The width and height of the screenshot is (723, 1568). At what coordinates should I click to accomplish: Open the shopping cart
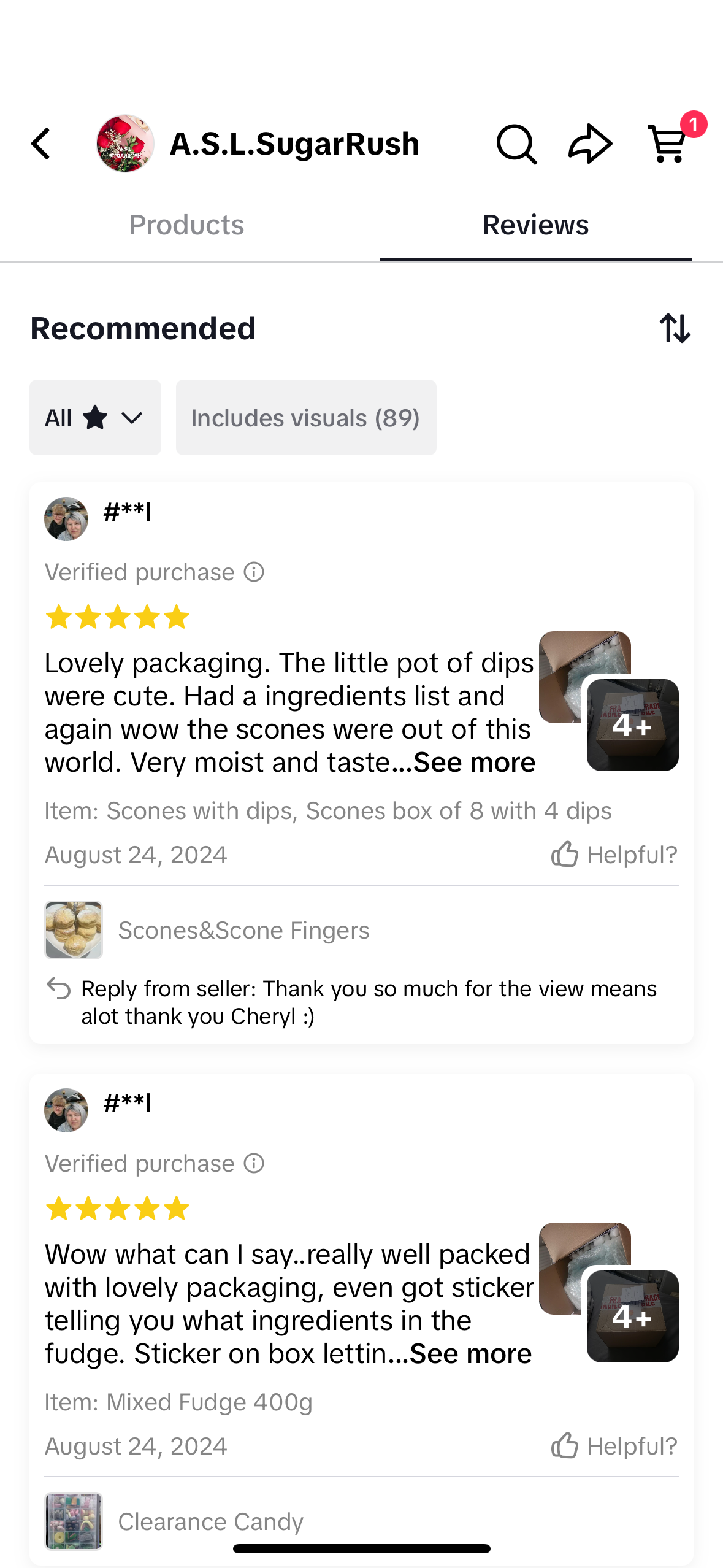tap(668, 144)
